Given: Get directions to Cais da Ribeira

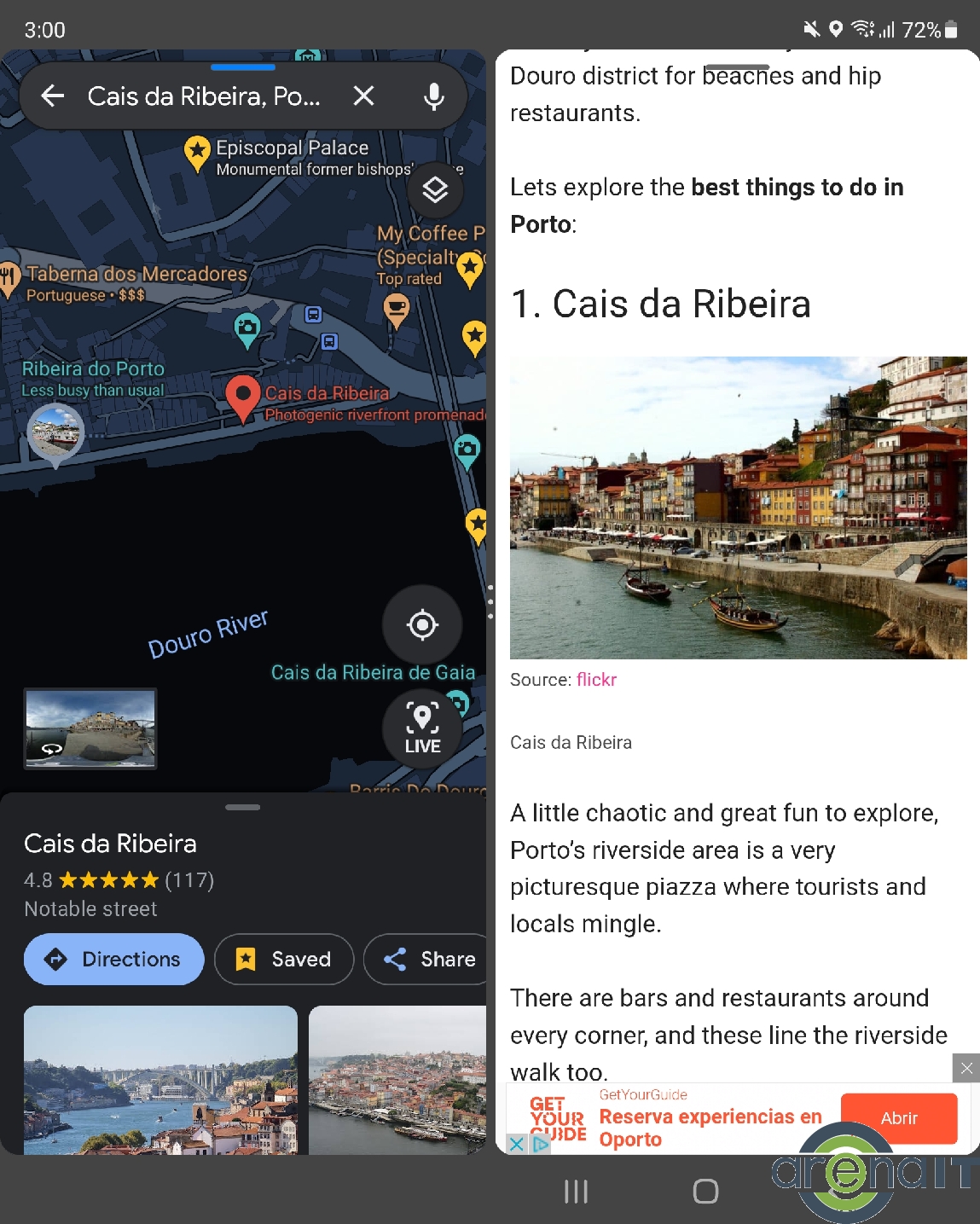Looking at the screenshot, I should (x=114, y=960).
